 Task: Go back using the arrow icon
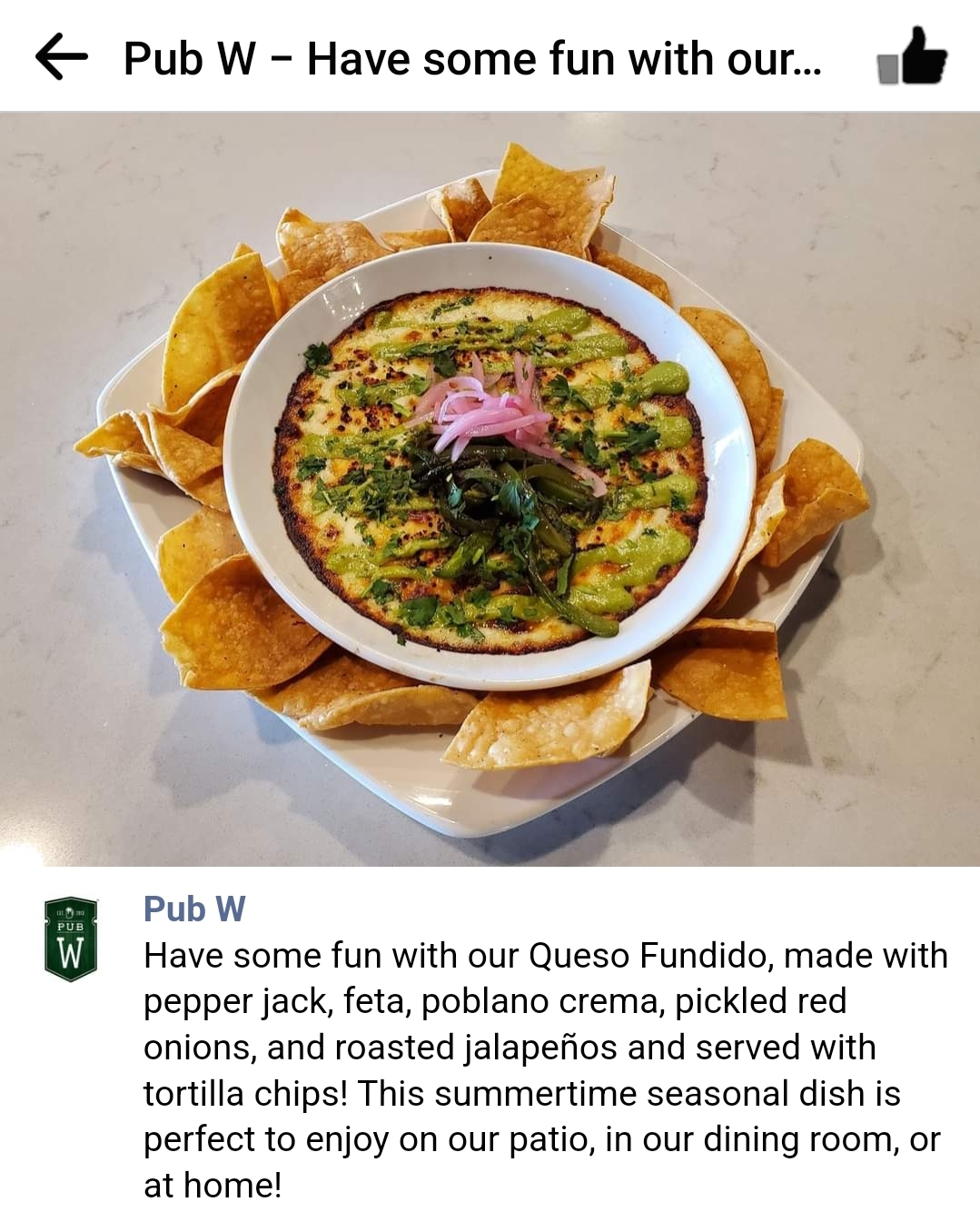(x=61, y=57)
